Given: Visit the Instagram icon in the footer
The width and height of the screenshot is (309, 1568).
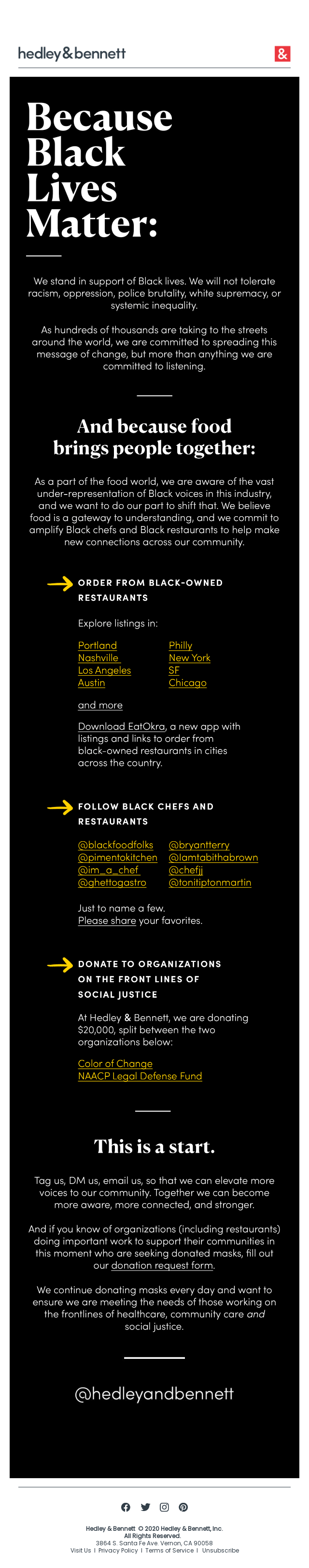Looking at the screenshot, I should click(164, 1507).
